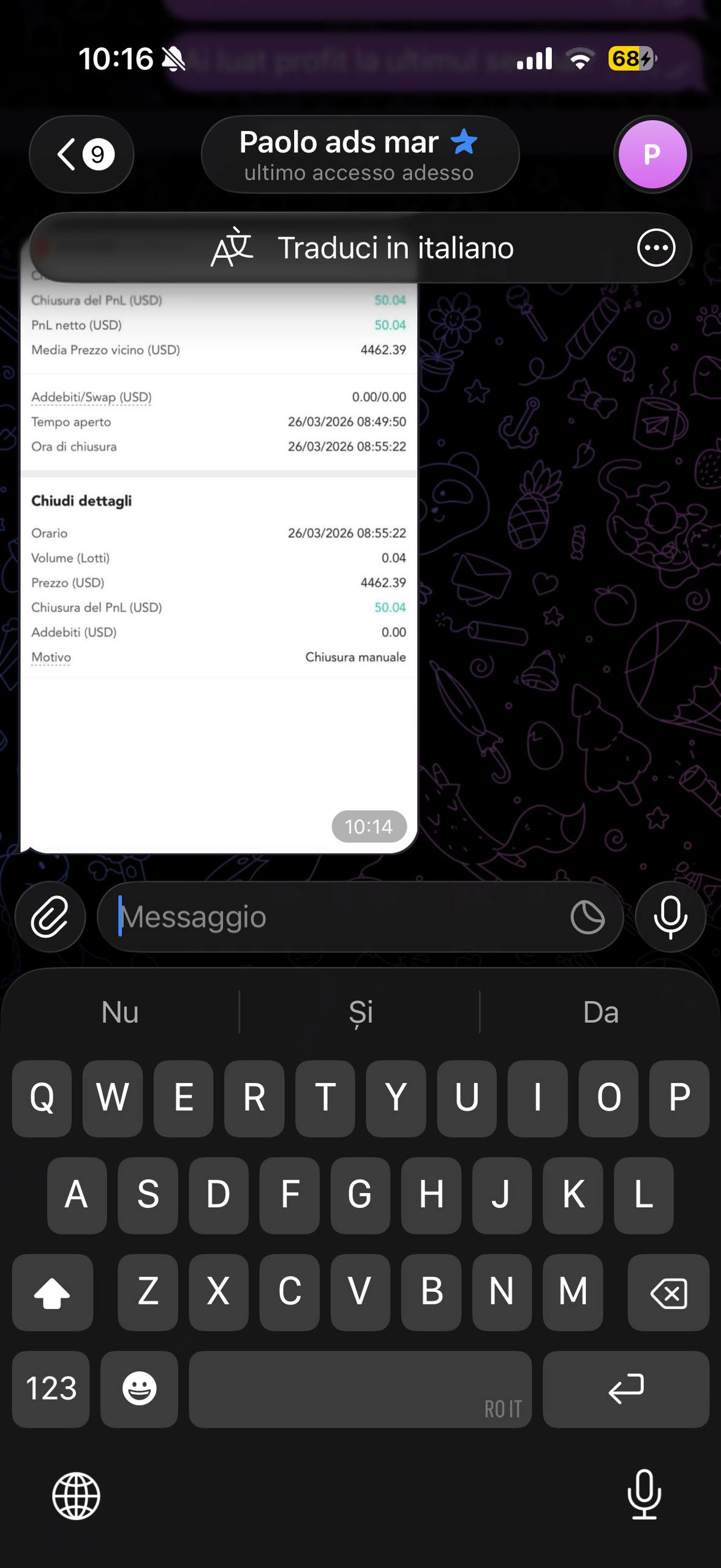Open Paolo's profile picture

pyautogui.click(x=652, y=154)
